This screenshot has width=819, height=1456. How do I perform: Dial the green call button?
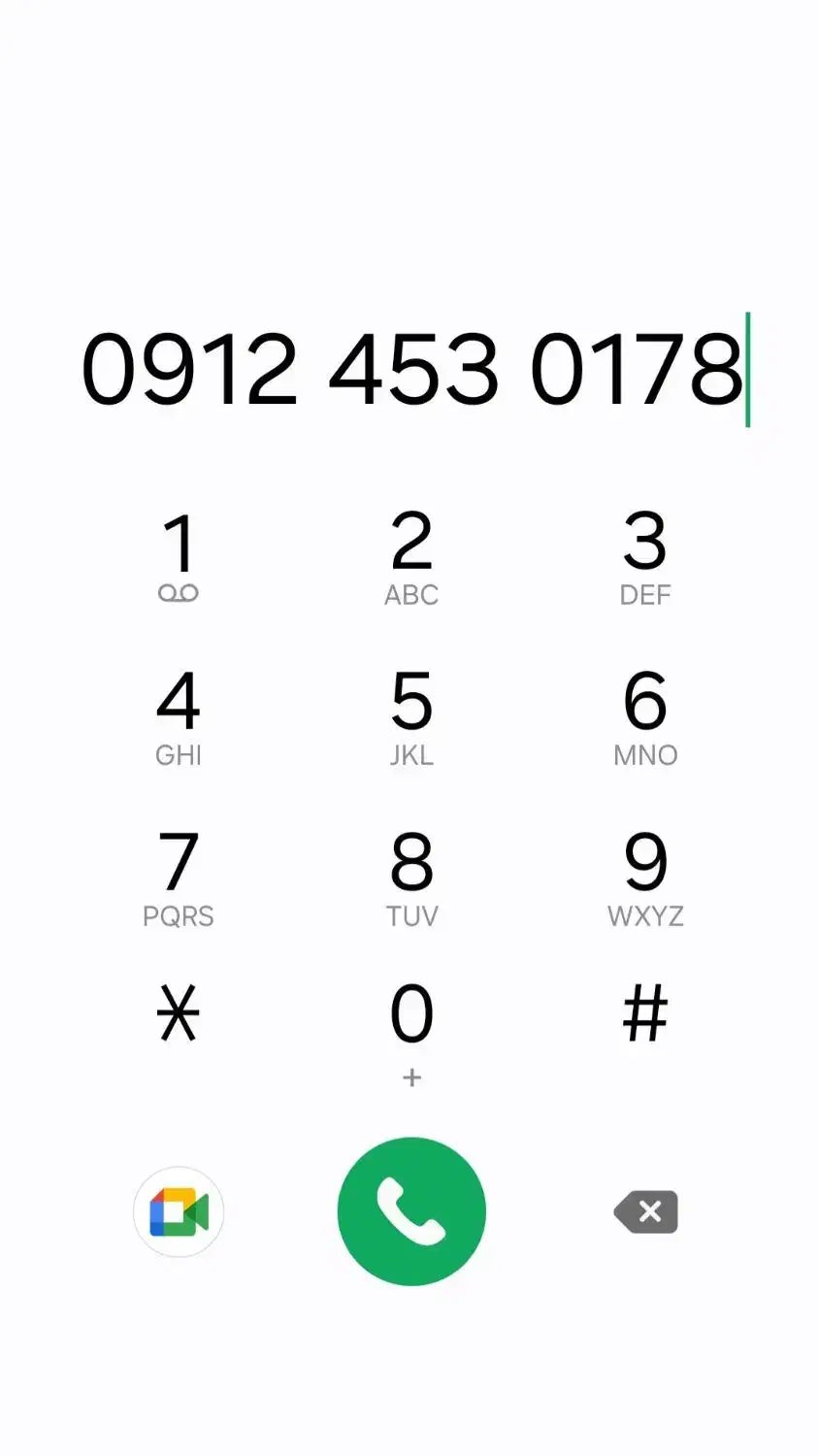tap(411, 1210)
